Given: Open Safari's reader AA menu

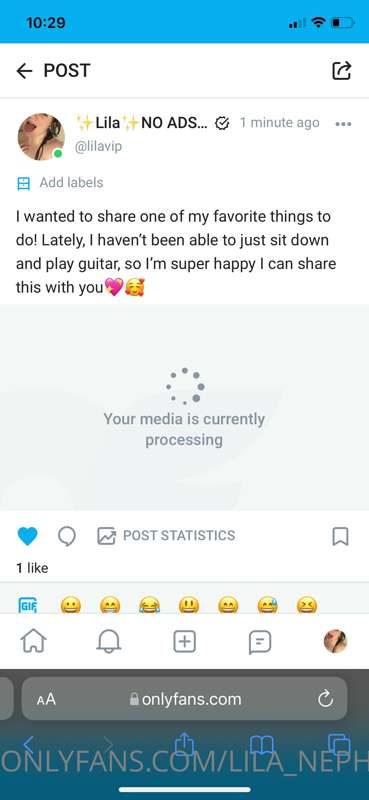Looking at the screenshot, I should click(x=46, y=699).
